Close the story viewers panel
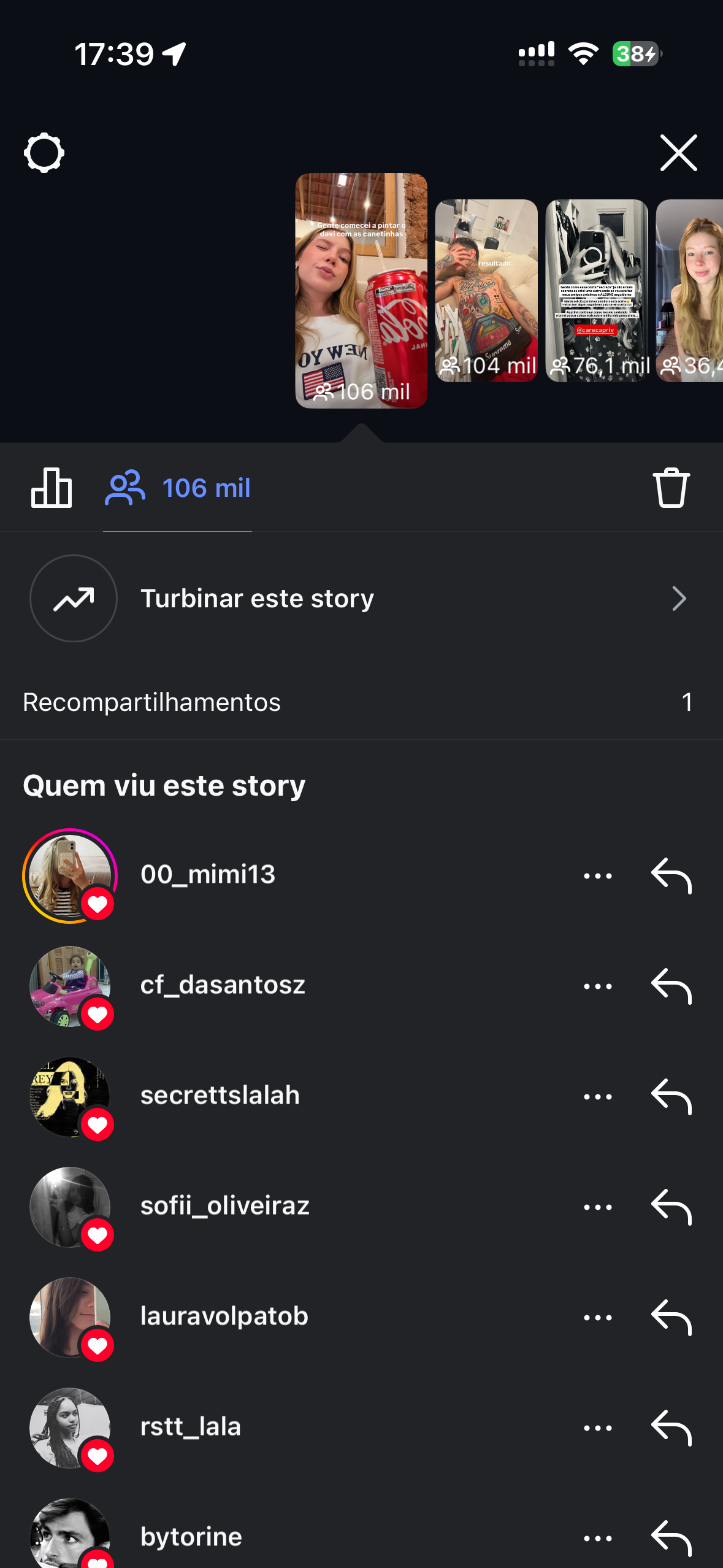This screenshot has height=1568, width=723. tap(678, 153)
